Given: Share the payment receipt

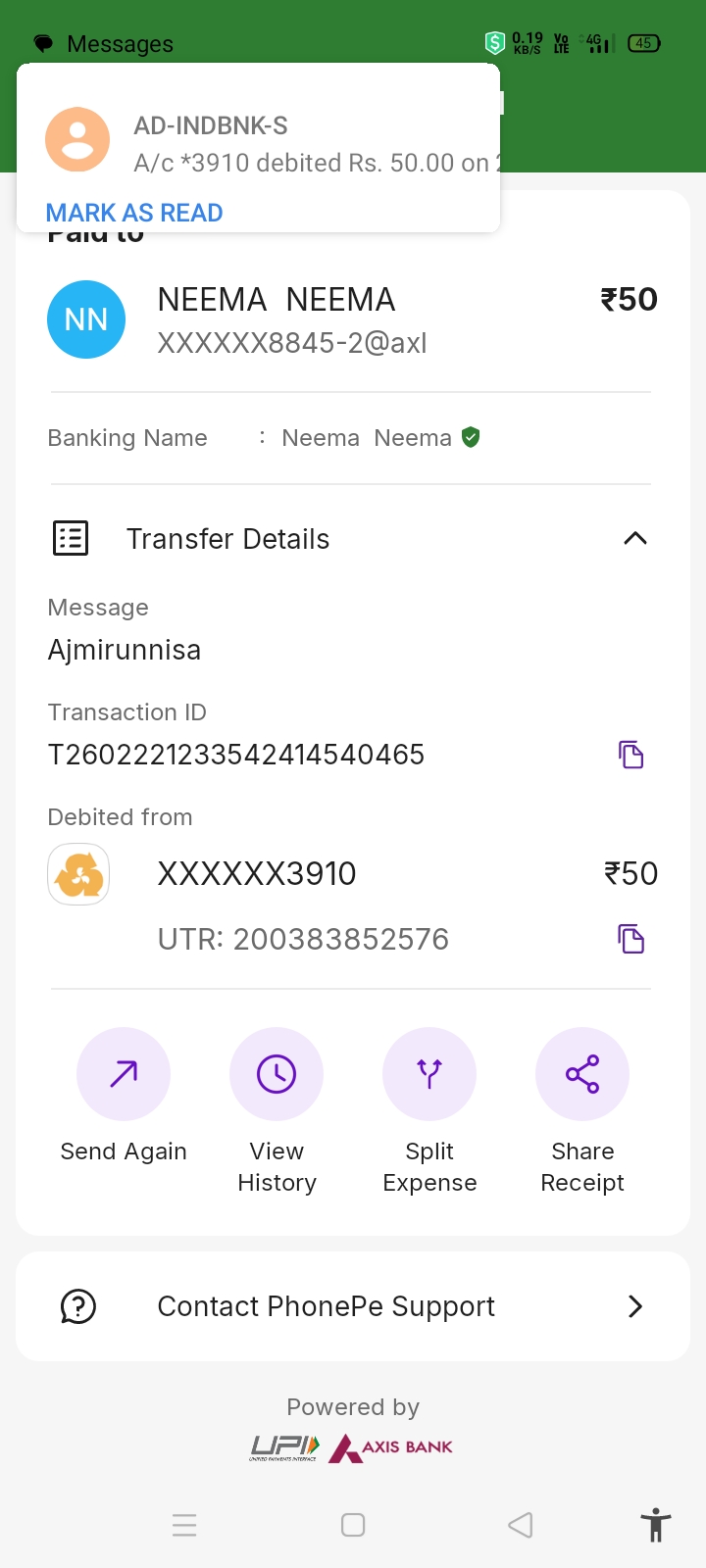Looking at the screenshot, I should coord(582,1074).
